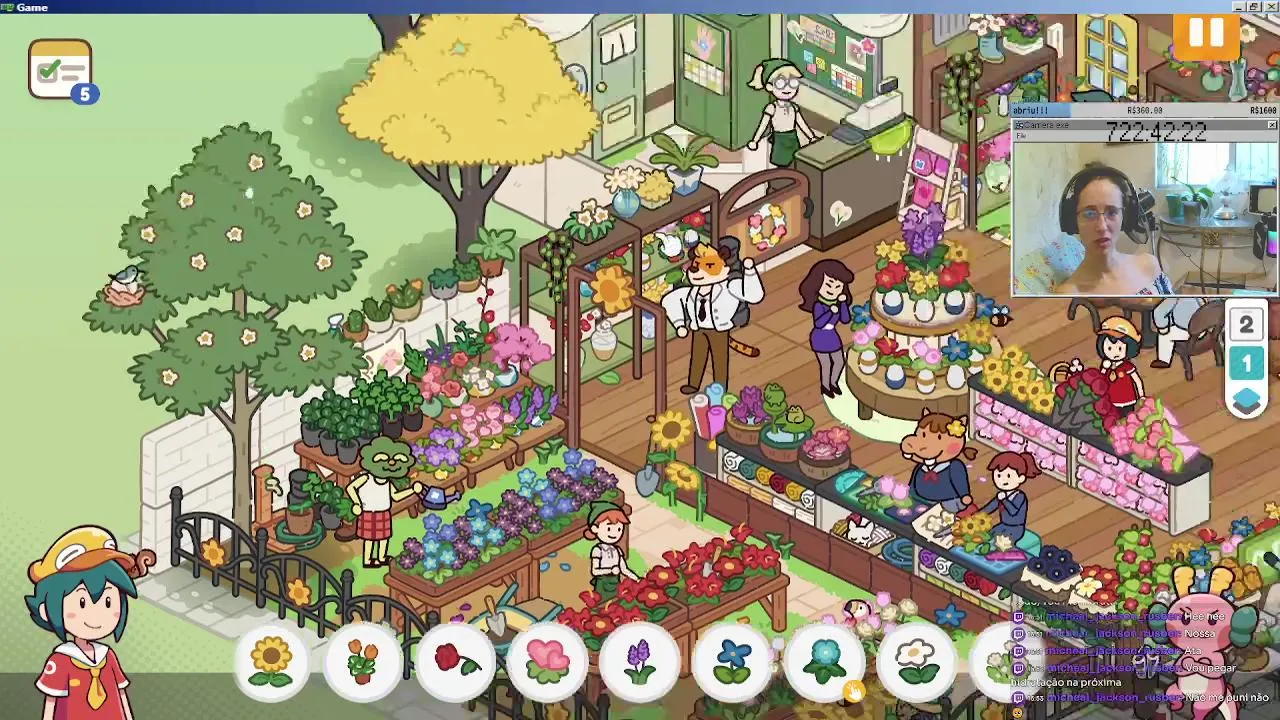1280x720 pixels.
Task: Switch to floor 2
Action: pyautogui.click(x=1246, y=326)
